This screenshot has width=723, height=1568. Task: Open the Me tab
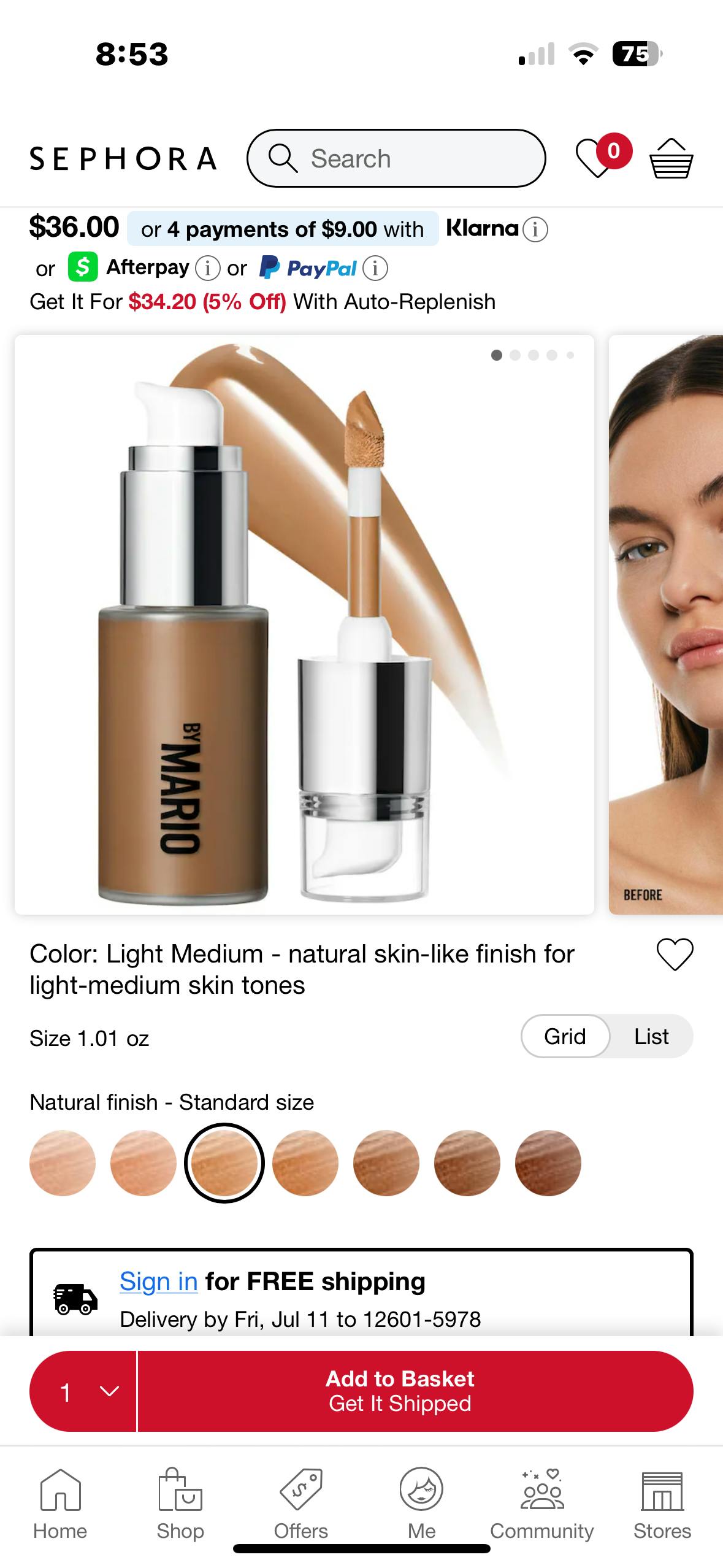click(421, 1504)
